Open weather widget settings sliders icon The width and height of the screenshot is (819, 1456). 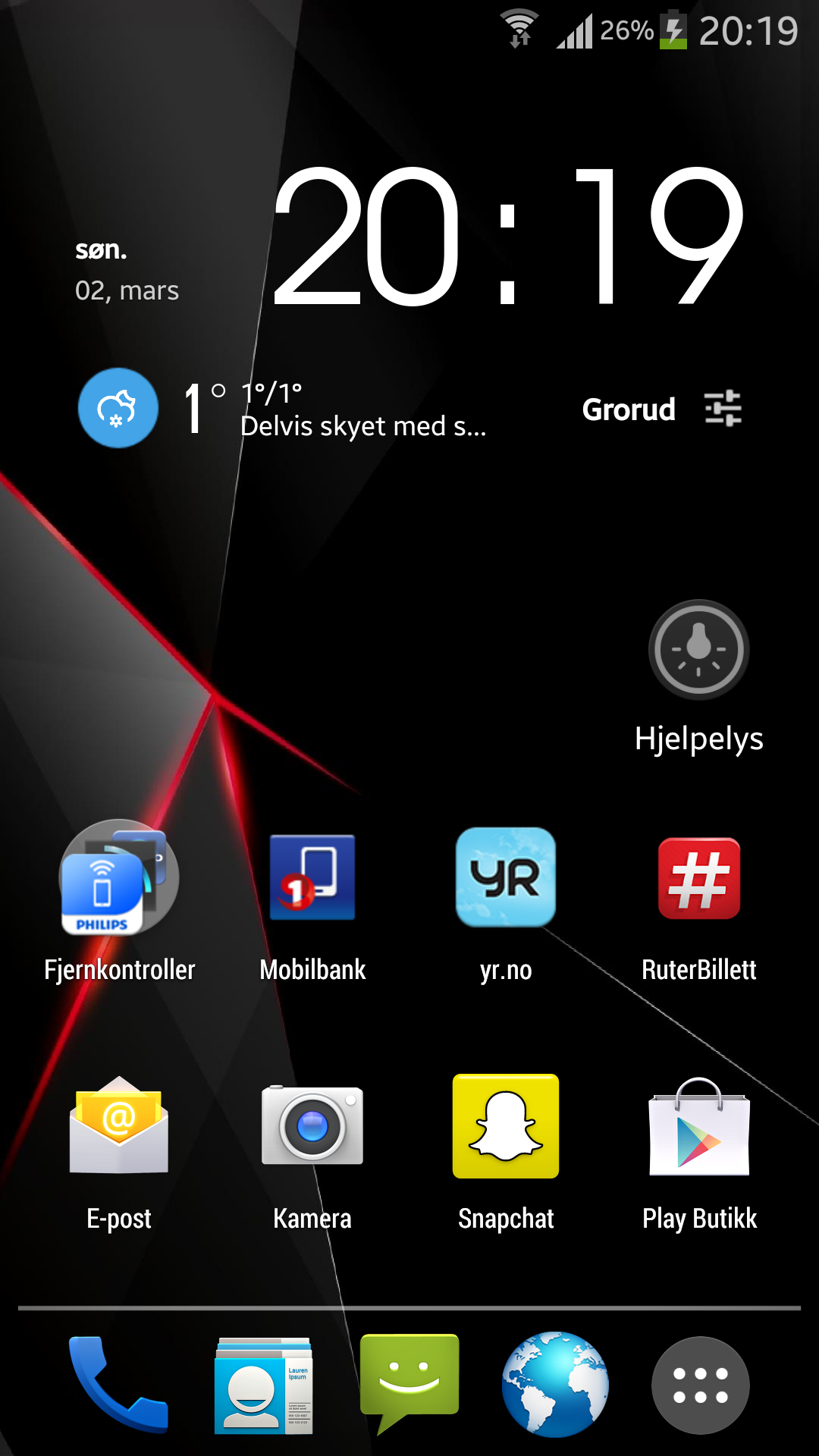(723, 408)
